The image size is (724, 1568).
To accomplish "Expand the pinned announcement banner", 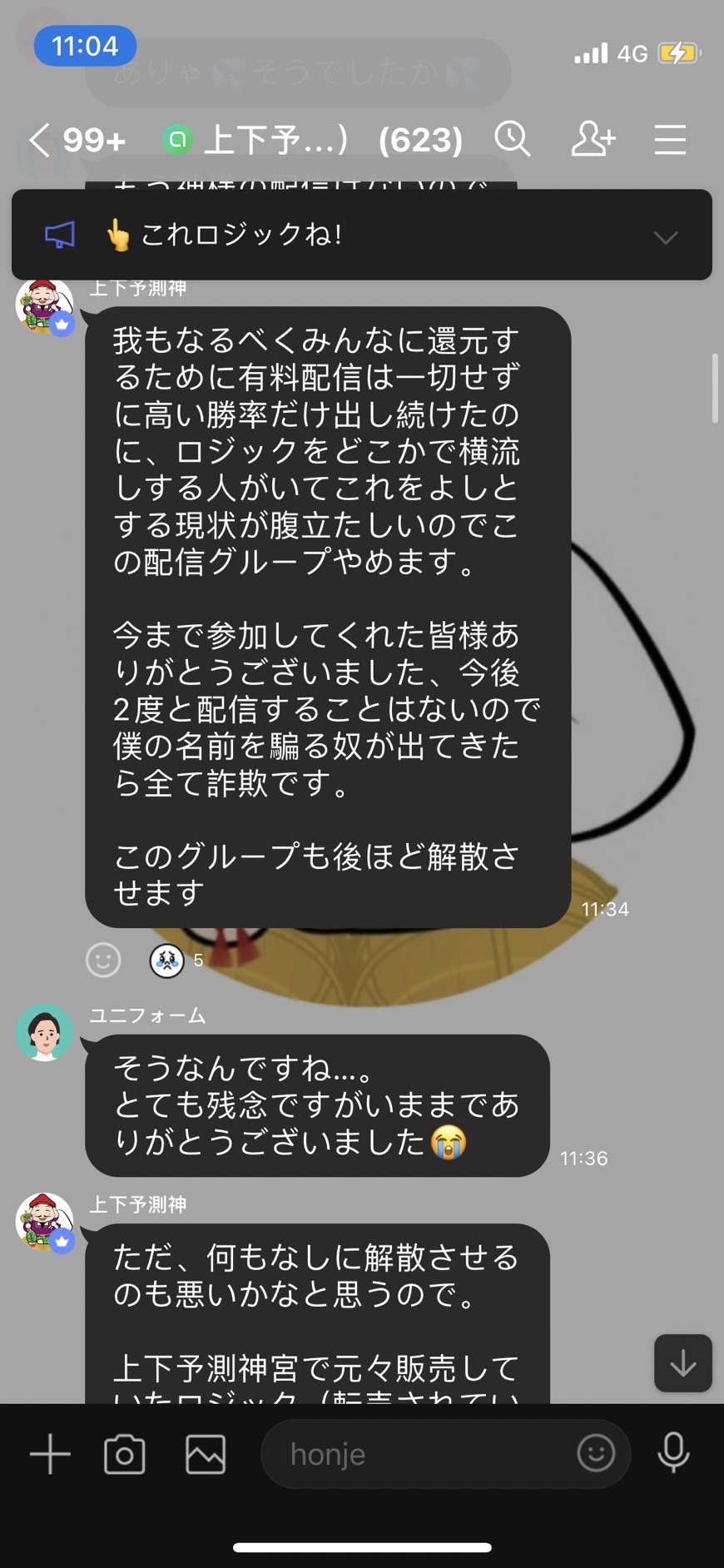I will 666,237.
